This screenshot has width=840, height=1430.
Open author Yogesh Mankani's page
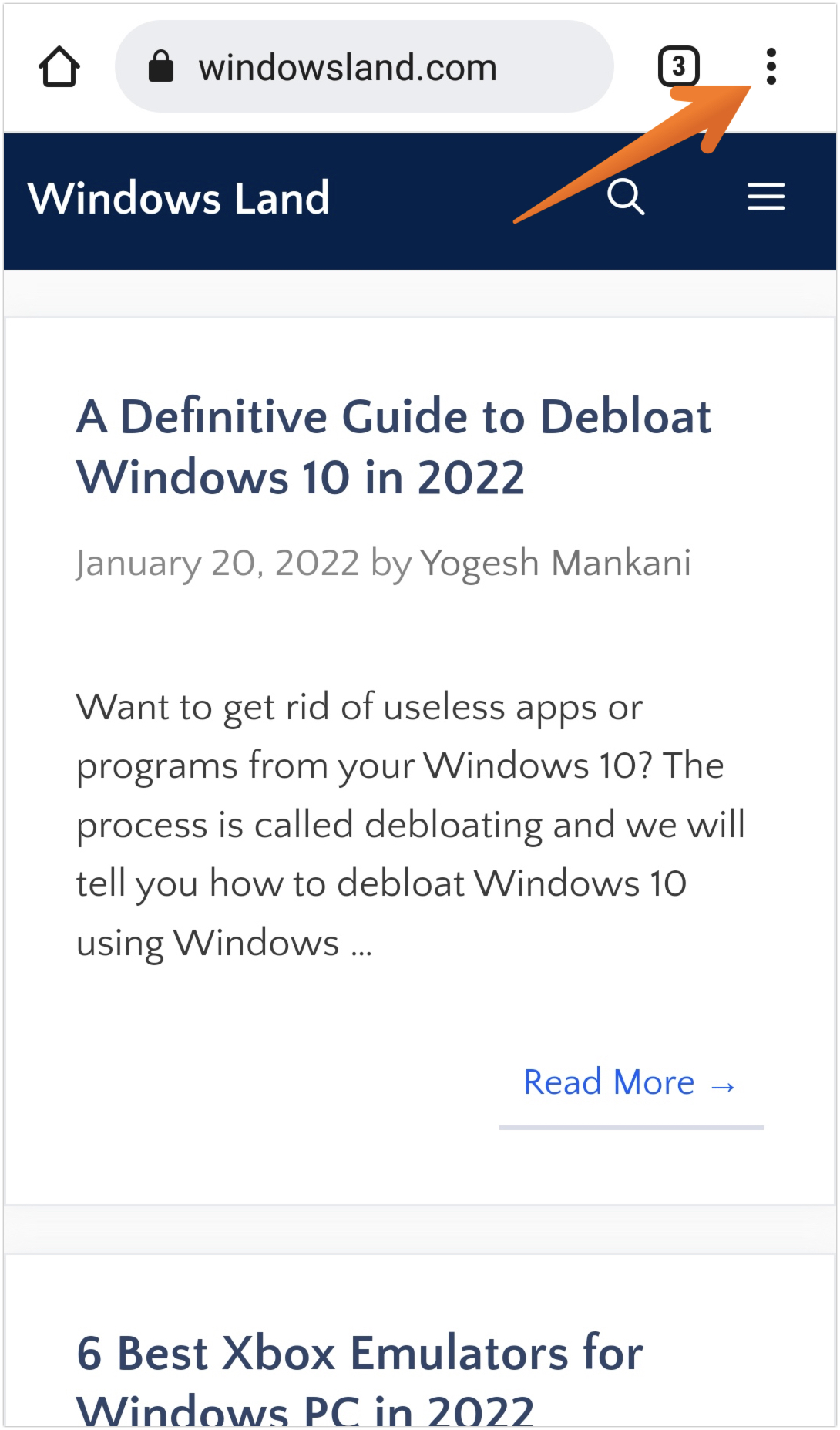pyautogui.click(x=555, y=563)
